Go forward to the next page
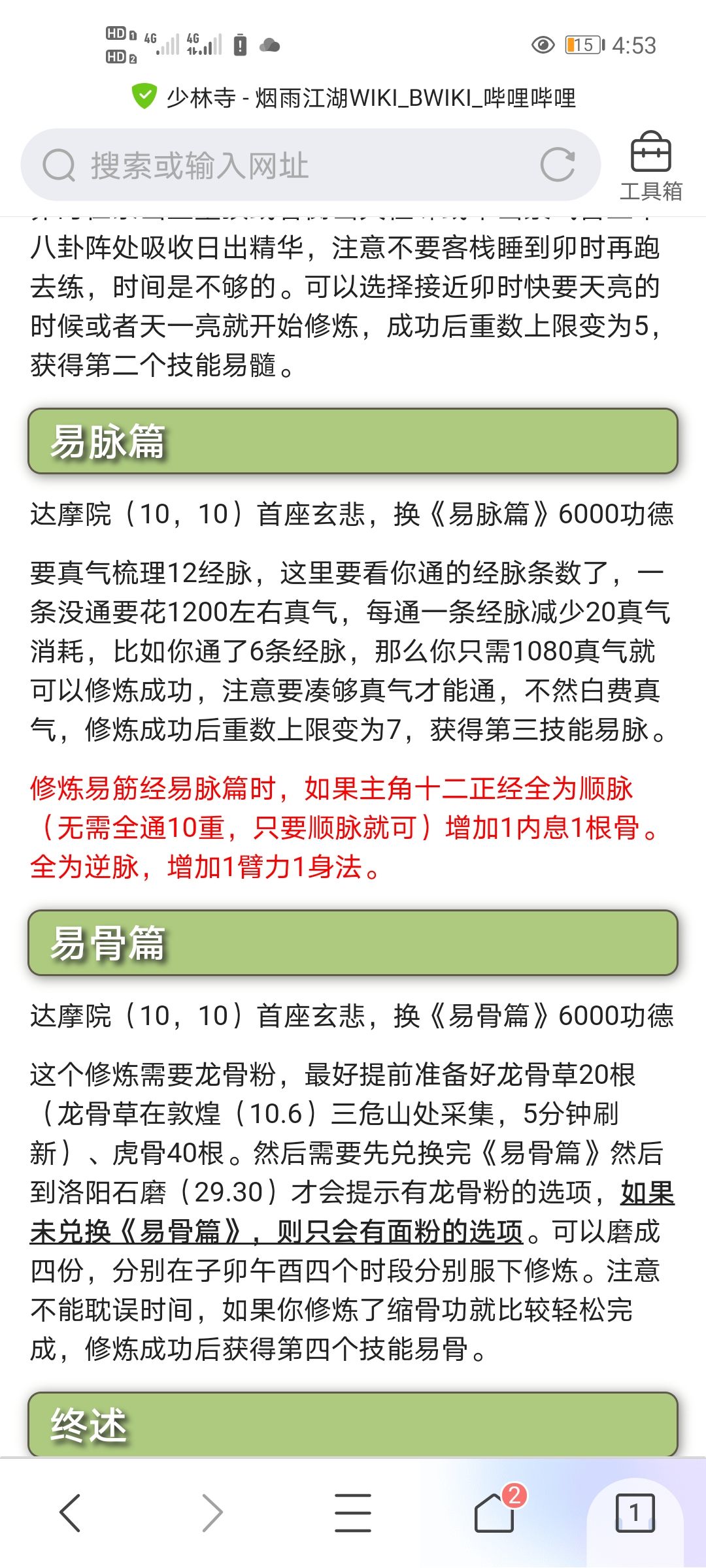The height and width of the screenshot is (1568, 706). tap(212, 1512)
